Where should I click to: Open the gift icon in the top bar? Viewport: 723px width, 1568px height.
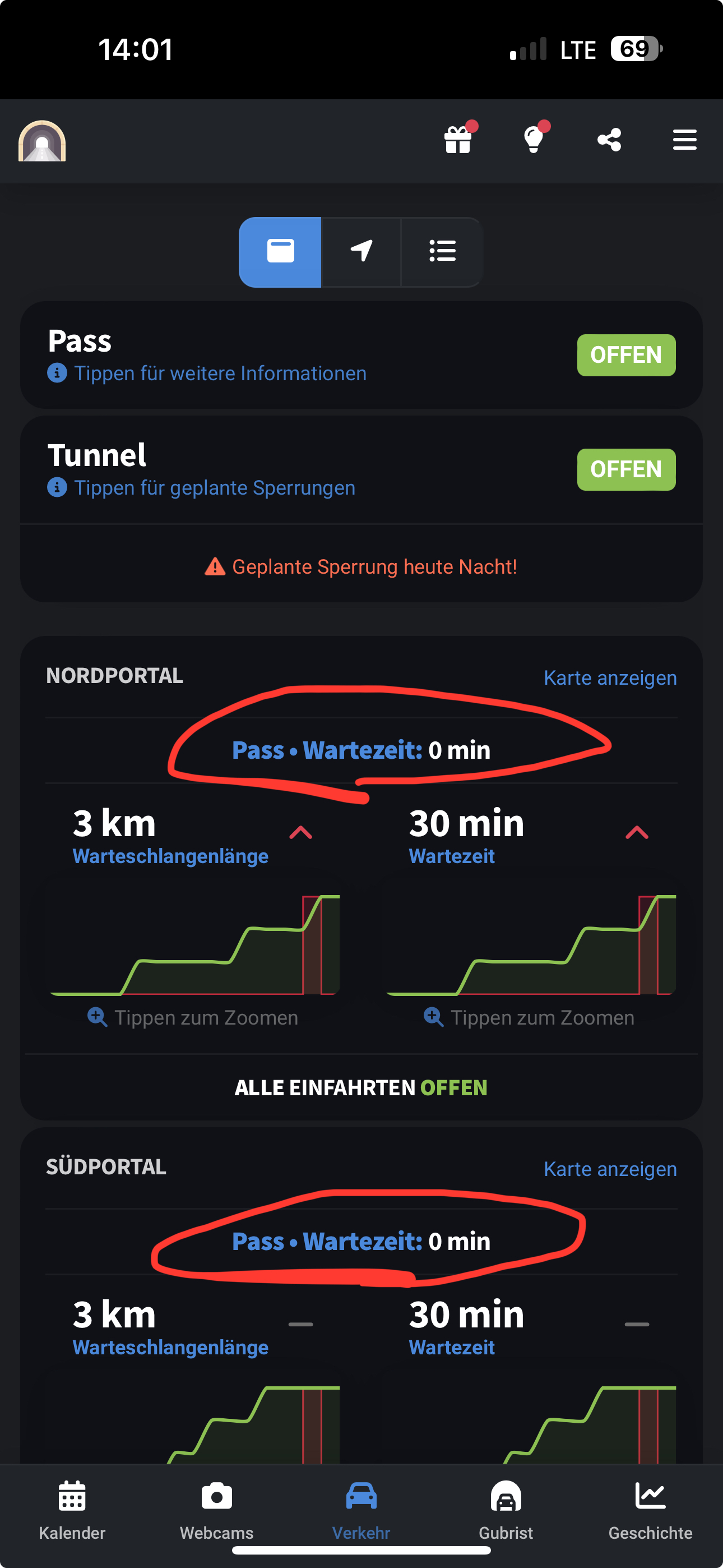click(x=458, y=140)
